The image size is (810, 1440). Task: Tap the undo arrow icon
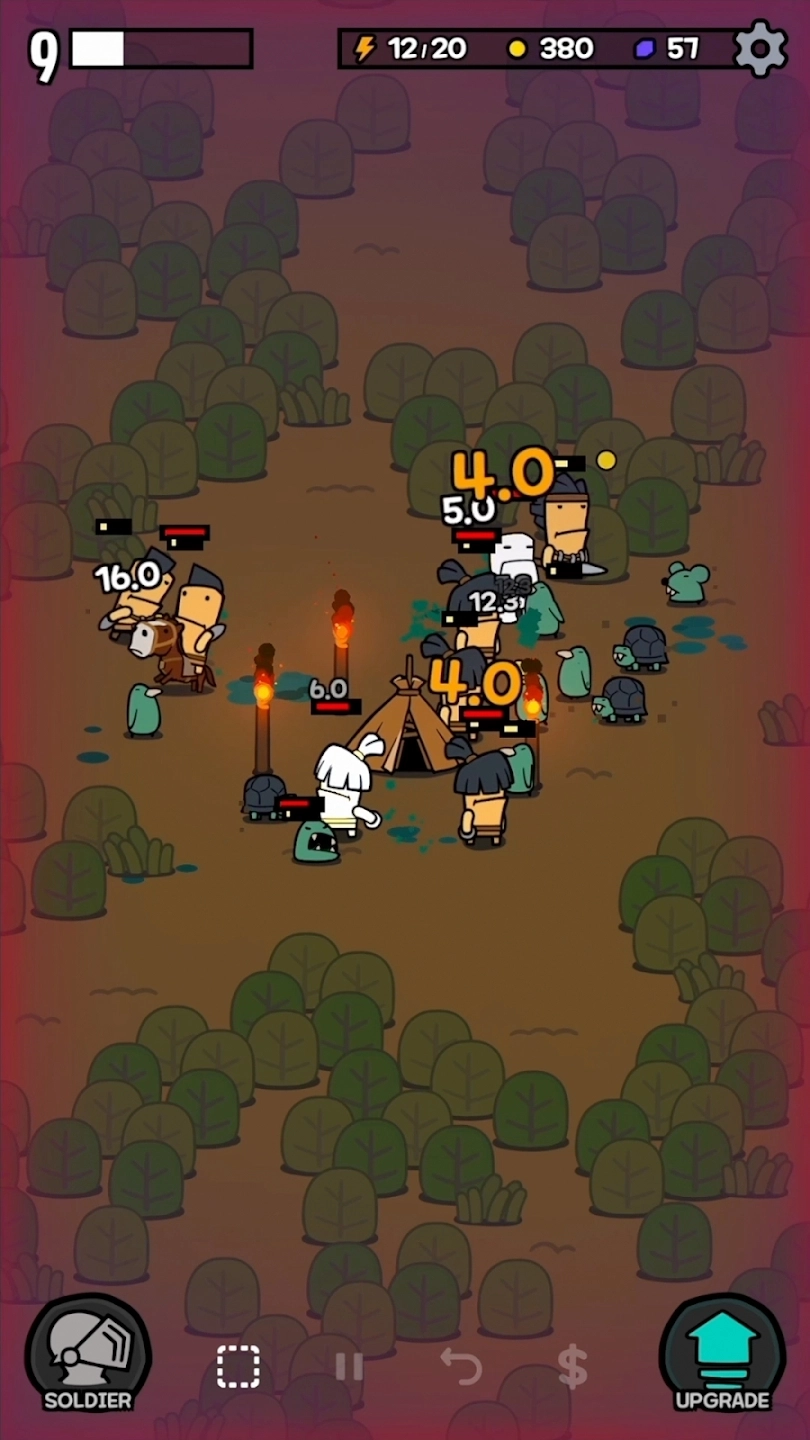461,1366
